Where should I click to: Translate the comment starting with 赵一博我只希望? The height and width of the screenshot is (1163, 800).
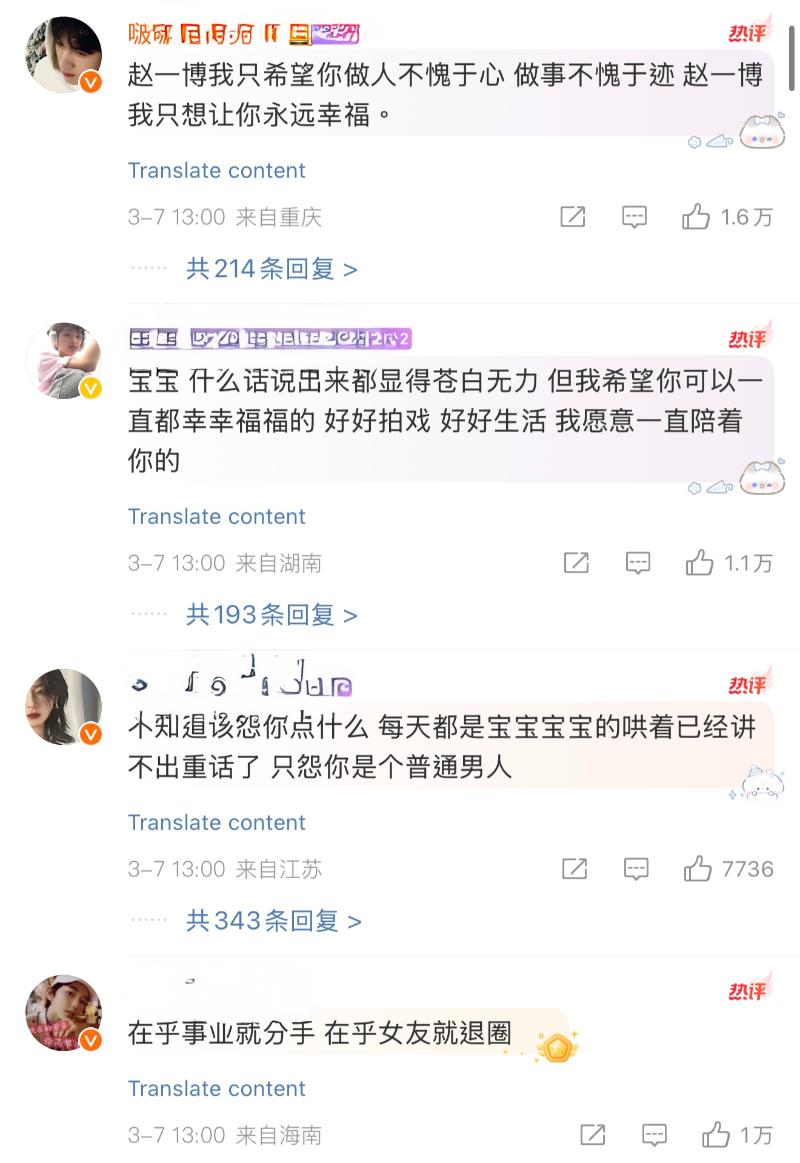(217, 170)
